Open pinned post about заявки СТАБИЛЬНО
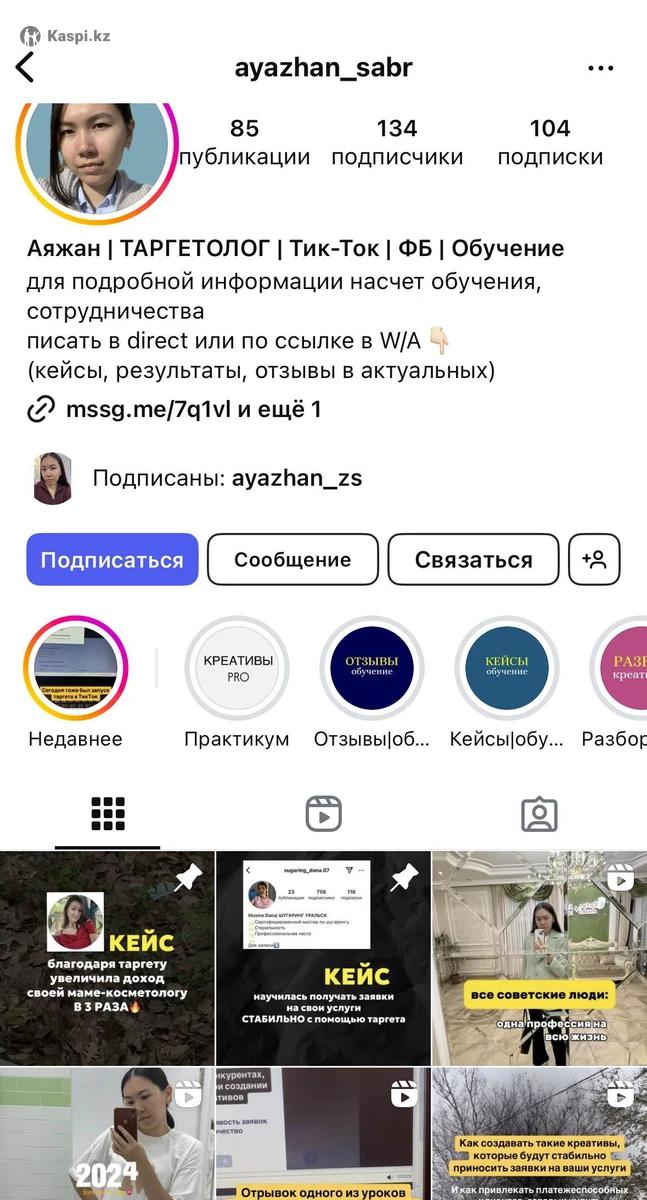 point(323,958)
